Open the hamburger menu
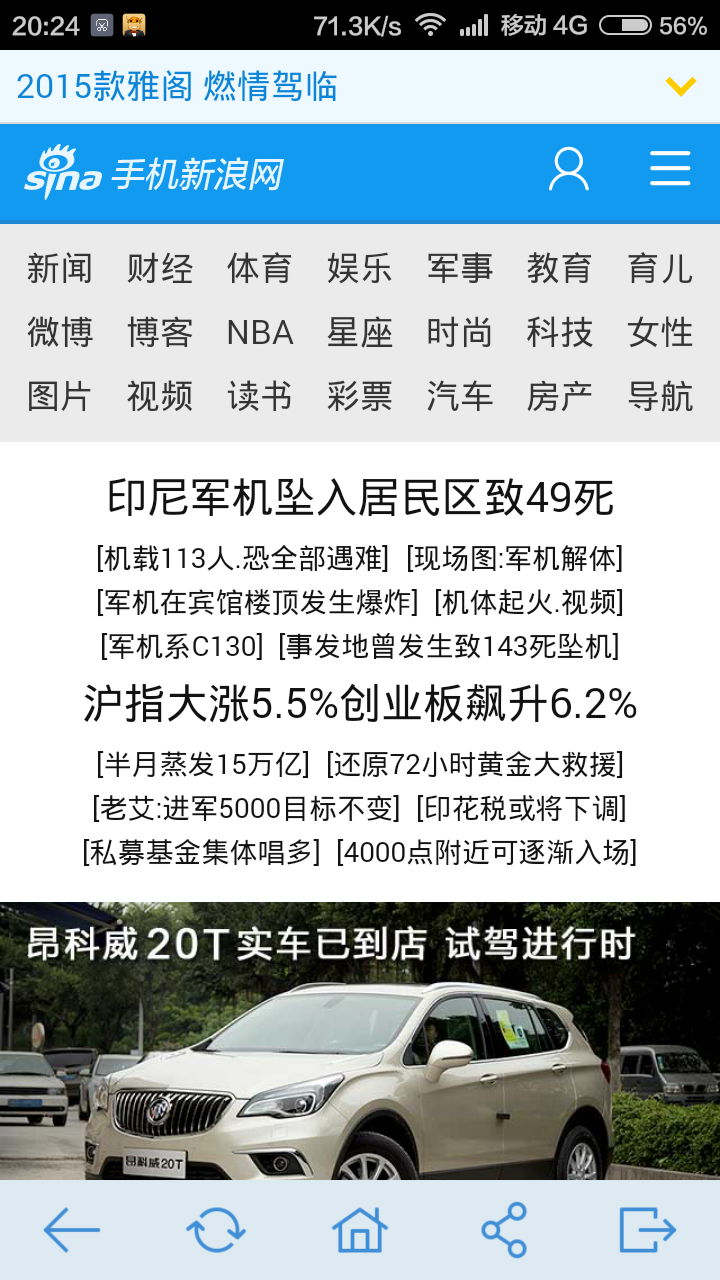The width and height of the screenshot is (720, 1280). click(x=670, y=169)
